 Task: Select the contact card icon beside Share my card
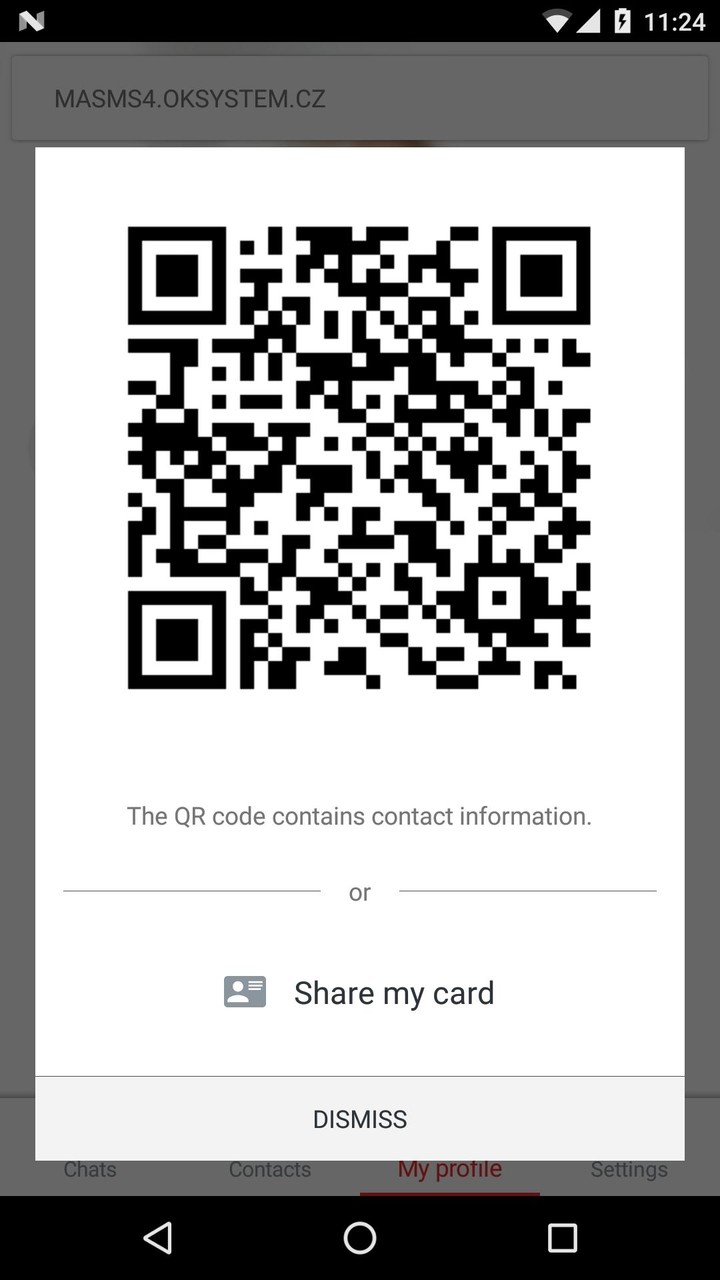point(244,991)
